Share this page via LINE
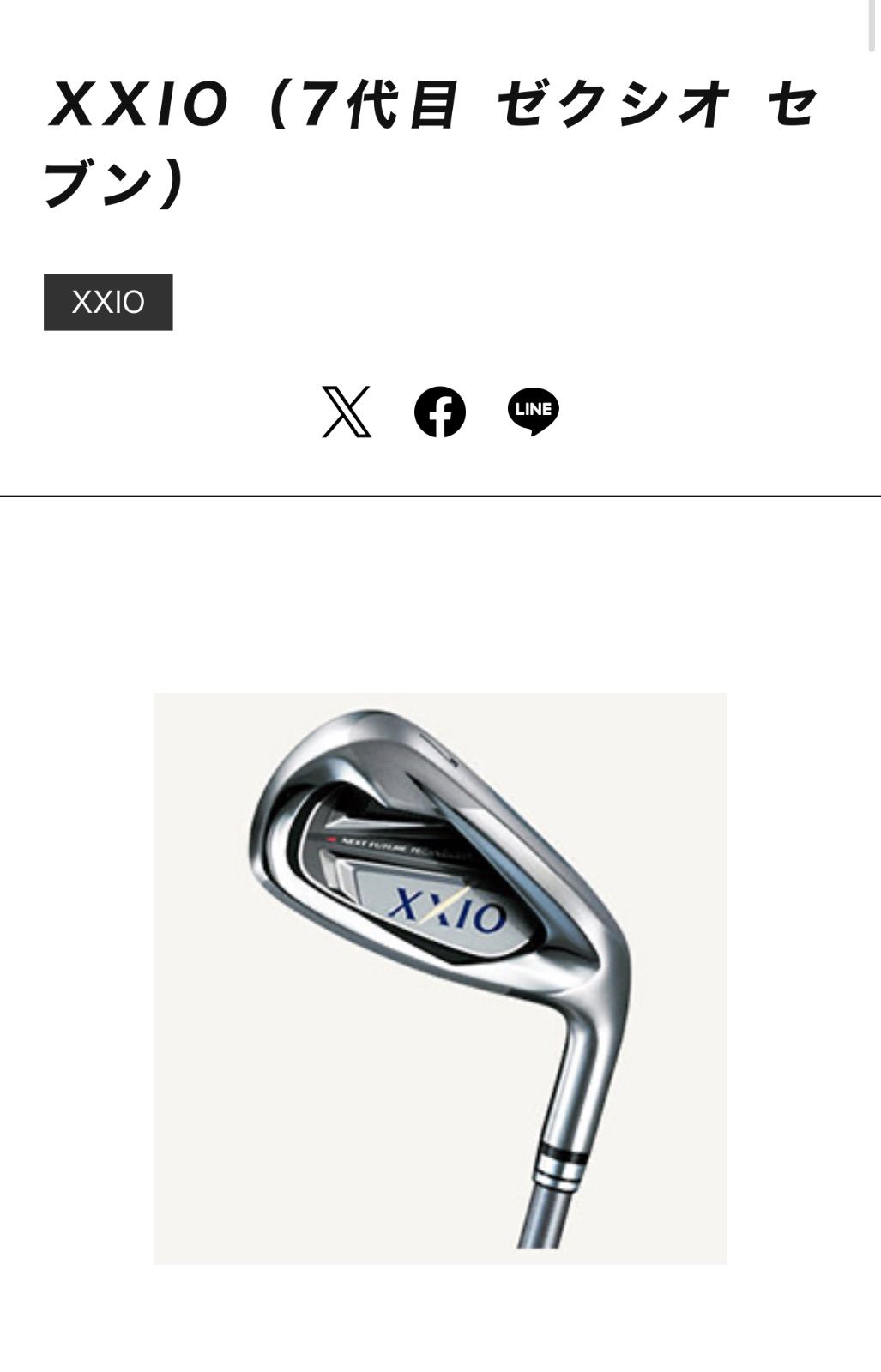The height and width of the screenshot is (1372, 881). point(533,412)
